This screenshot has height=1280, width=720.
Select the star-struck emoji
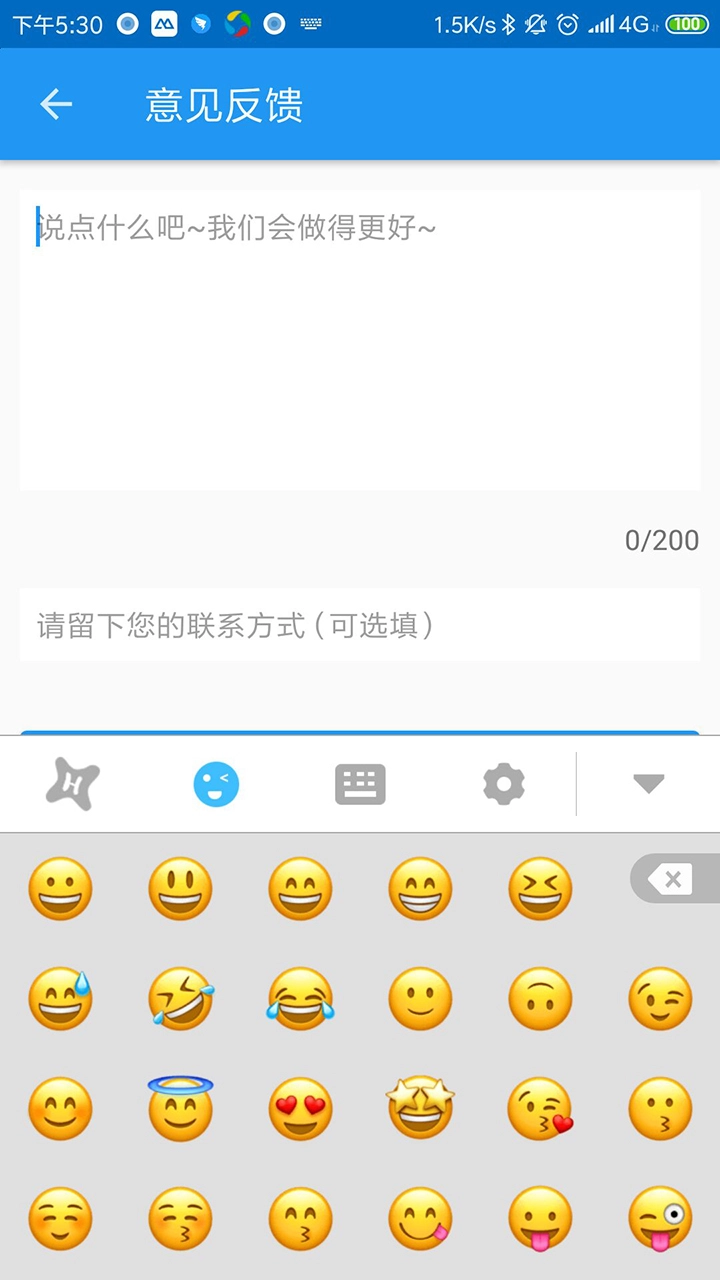tap(420, 1110)
